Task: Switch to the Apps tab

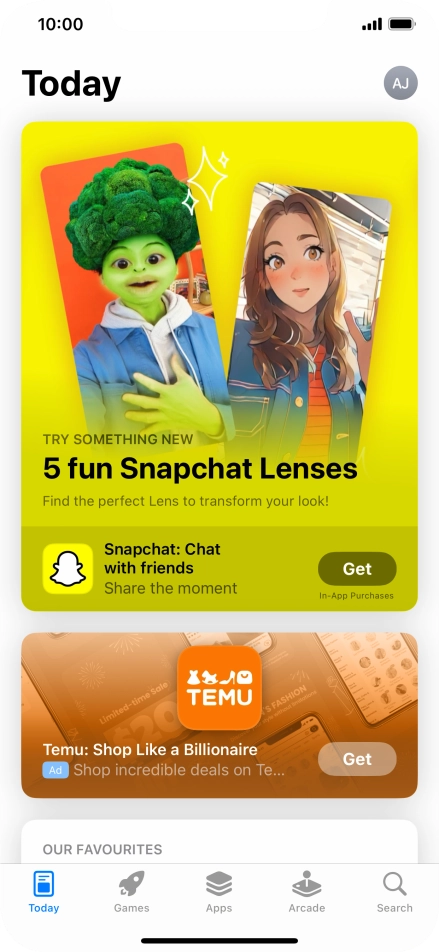Action: tap(219, 892)
